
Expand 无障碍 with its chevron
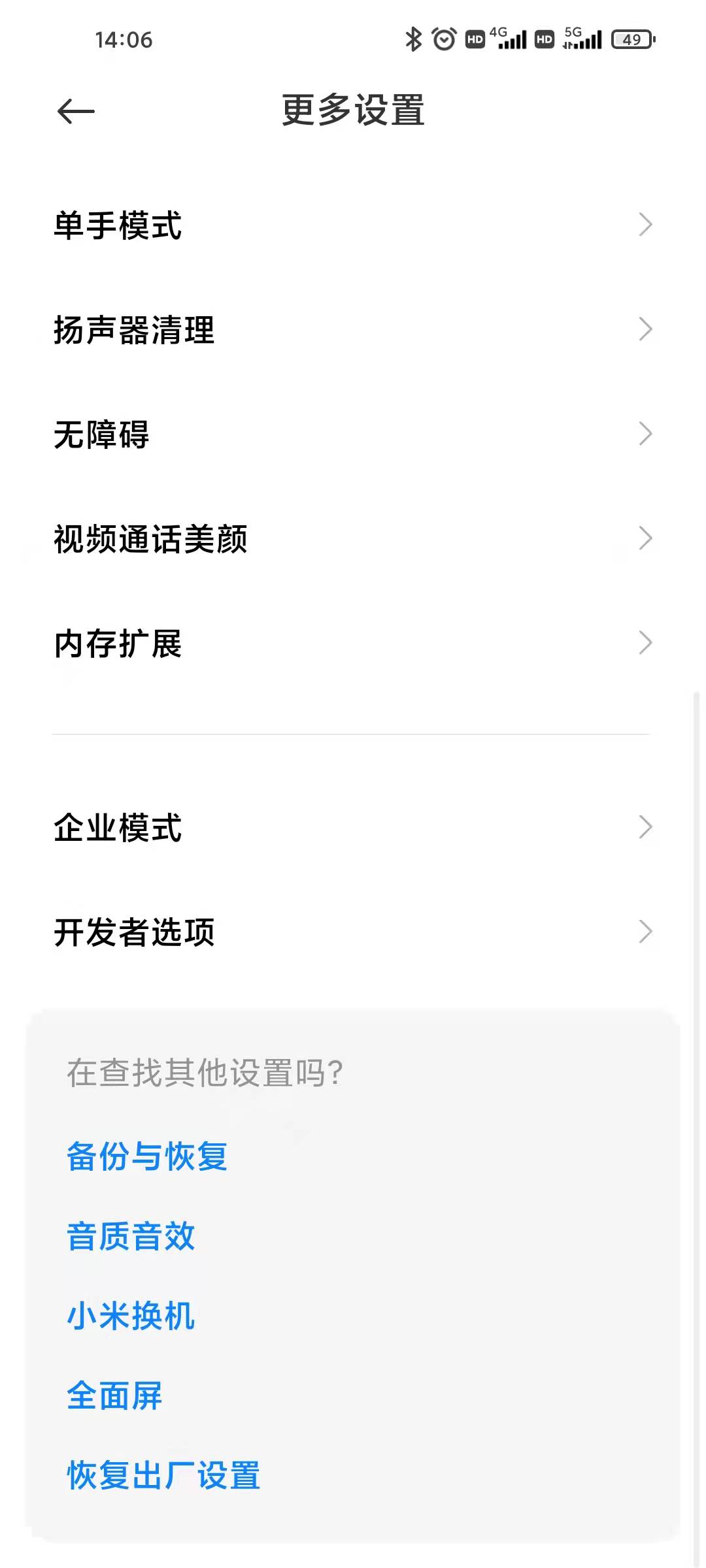coord(647,433)
